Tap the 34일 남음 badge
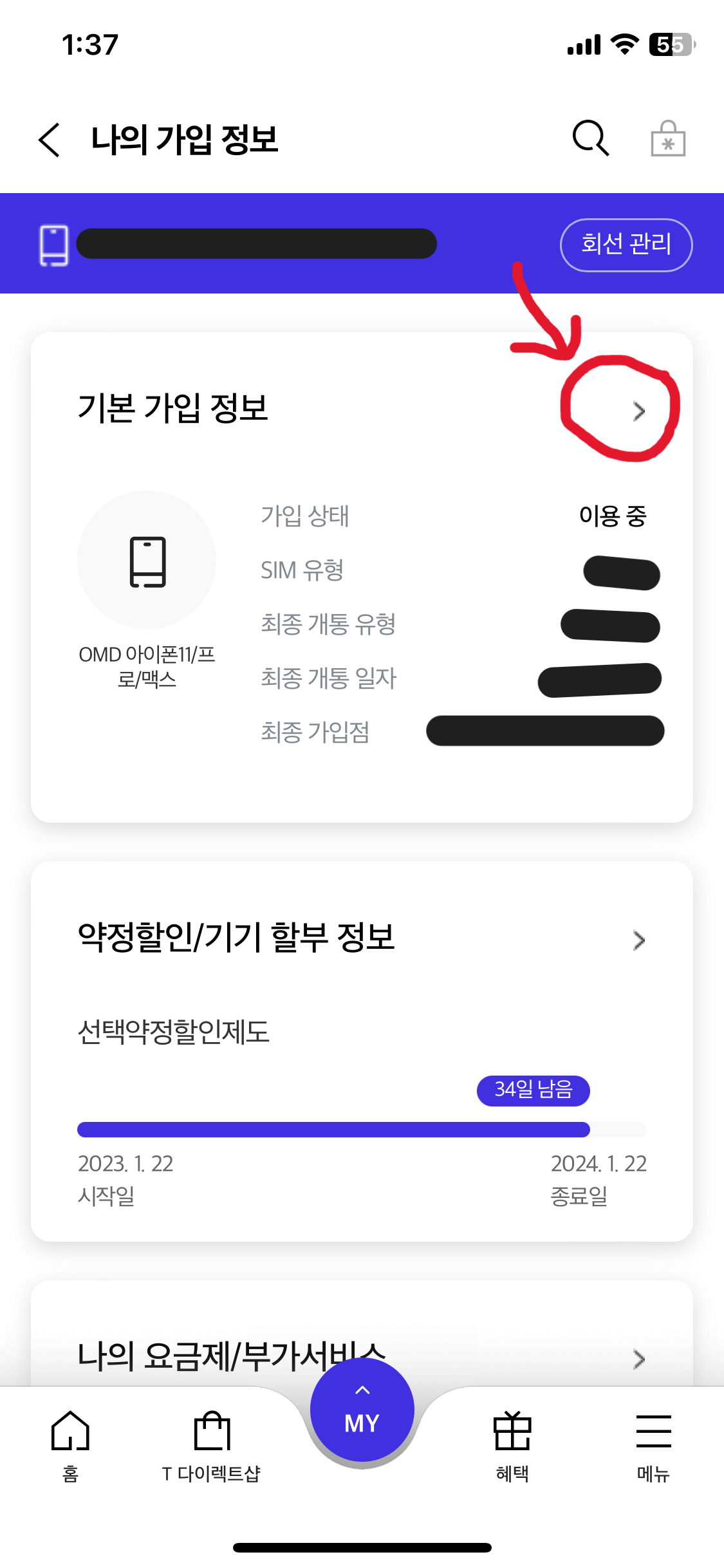724x1568 pixels. (x=534, y=1090)
